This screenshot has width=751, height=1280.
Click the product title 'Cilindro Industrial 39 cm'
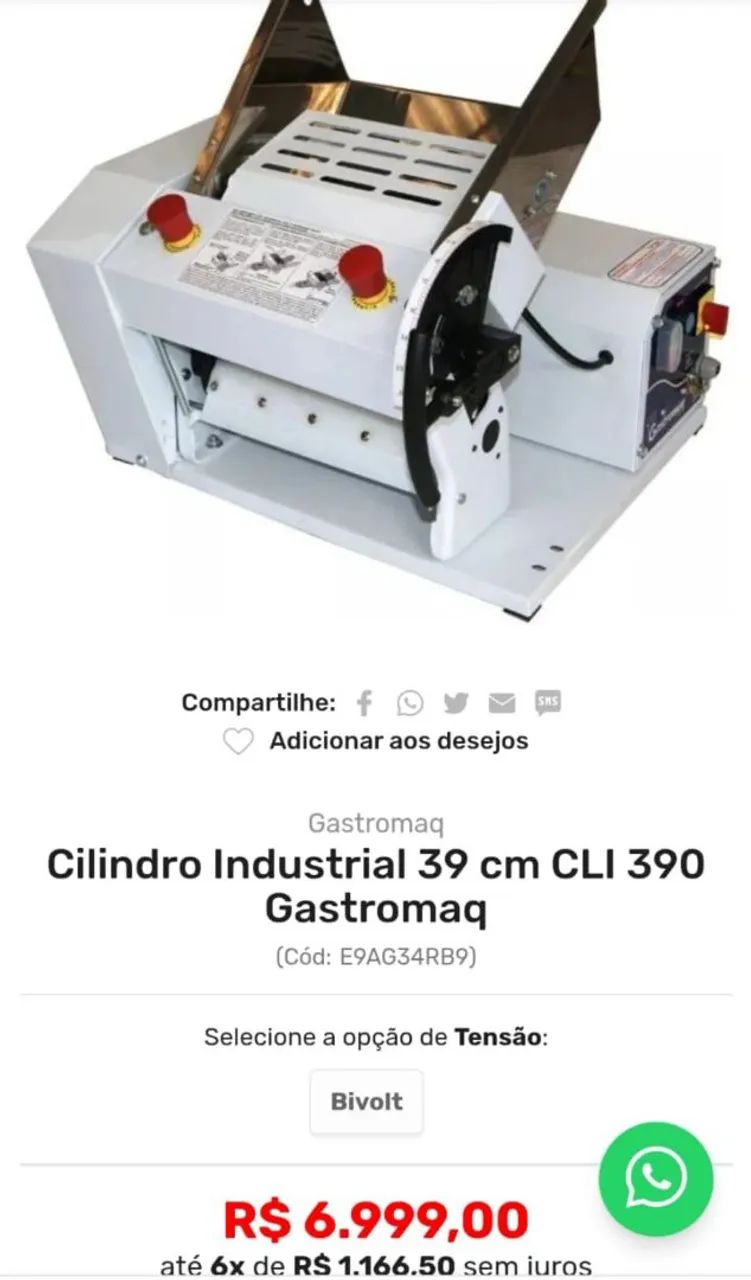coord(375,862)
